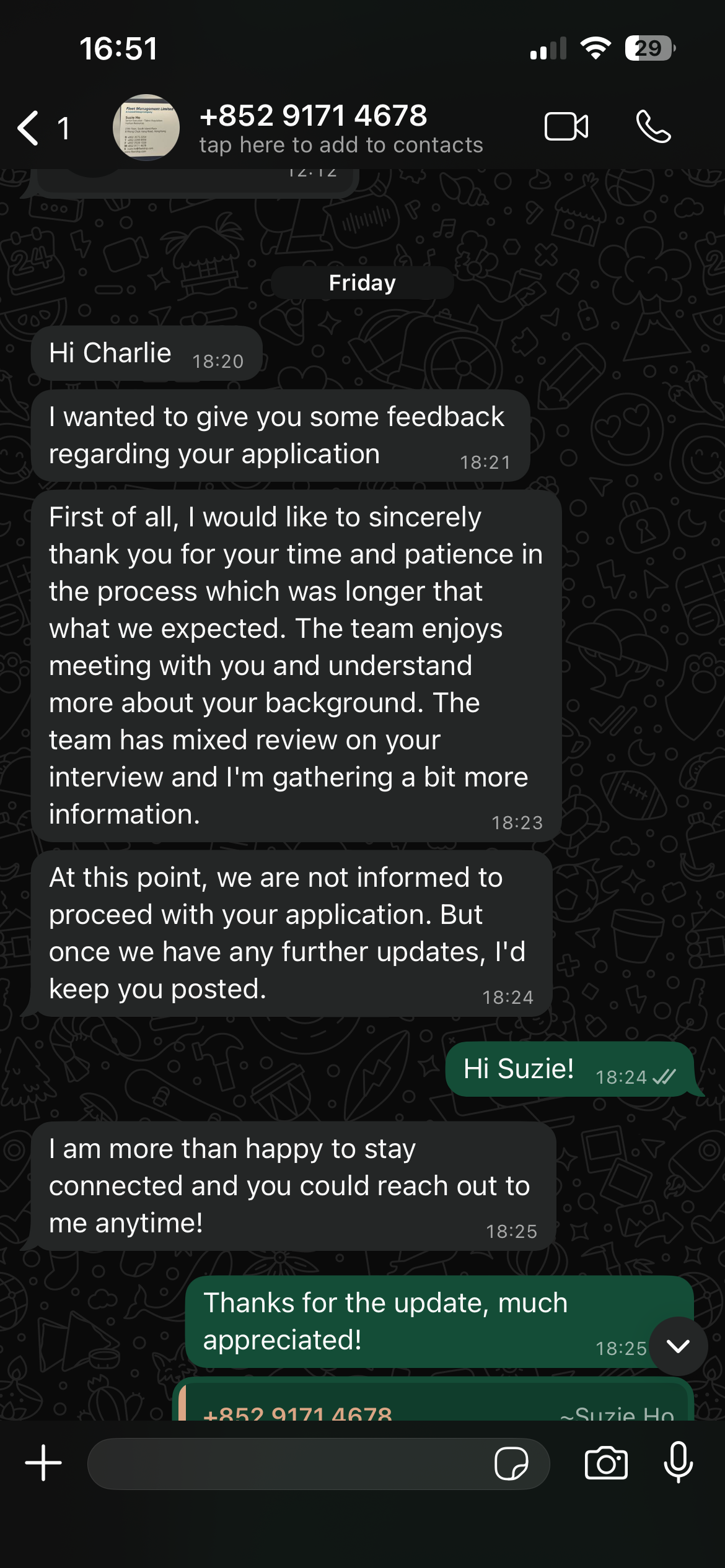The width and height of the screenshot is (725, 1568).
Task: Start a video call
Action: click(x=566, y=127)
